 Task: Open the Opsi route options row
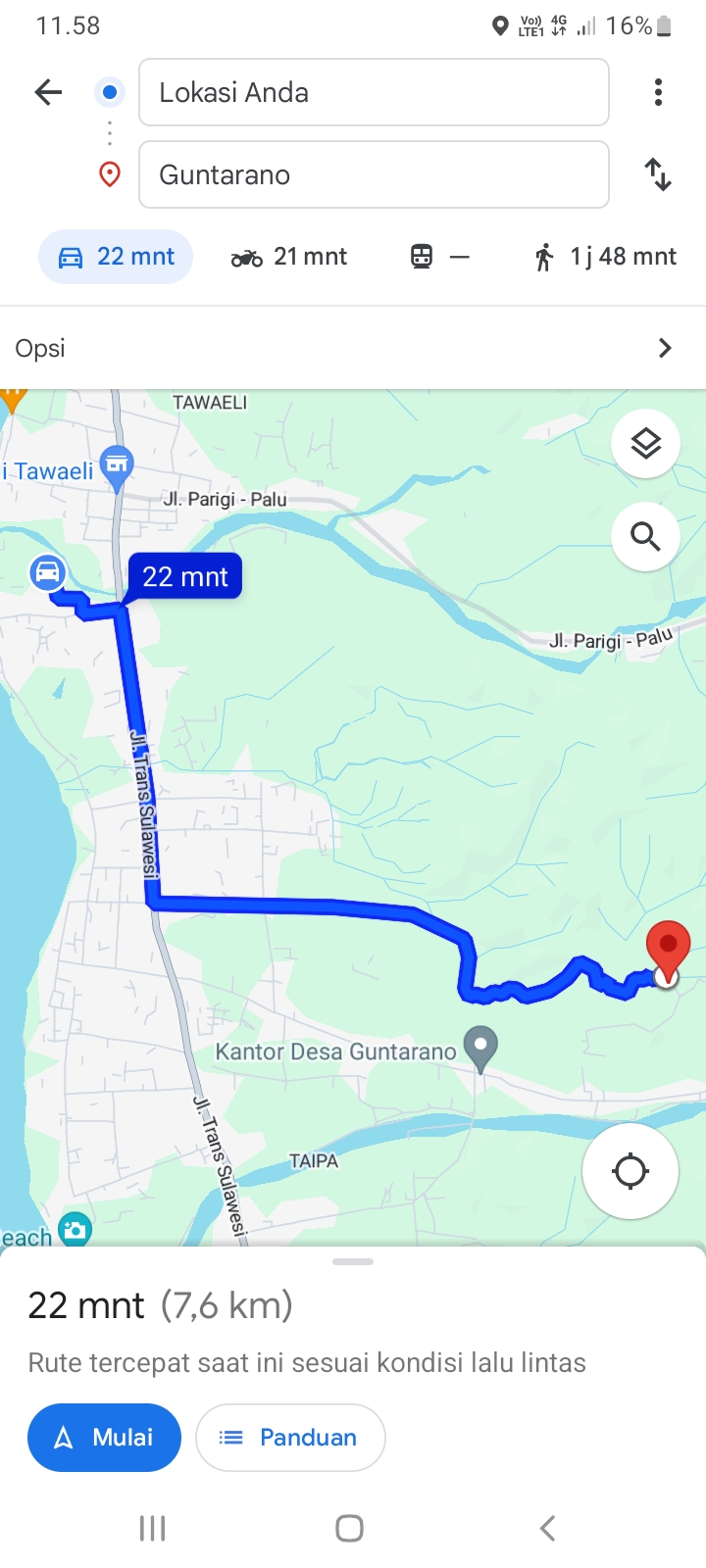(x=353, y=348)
